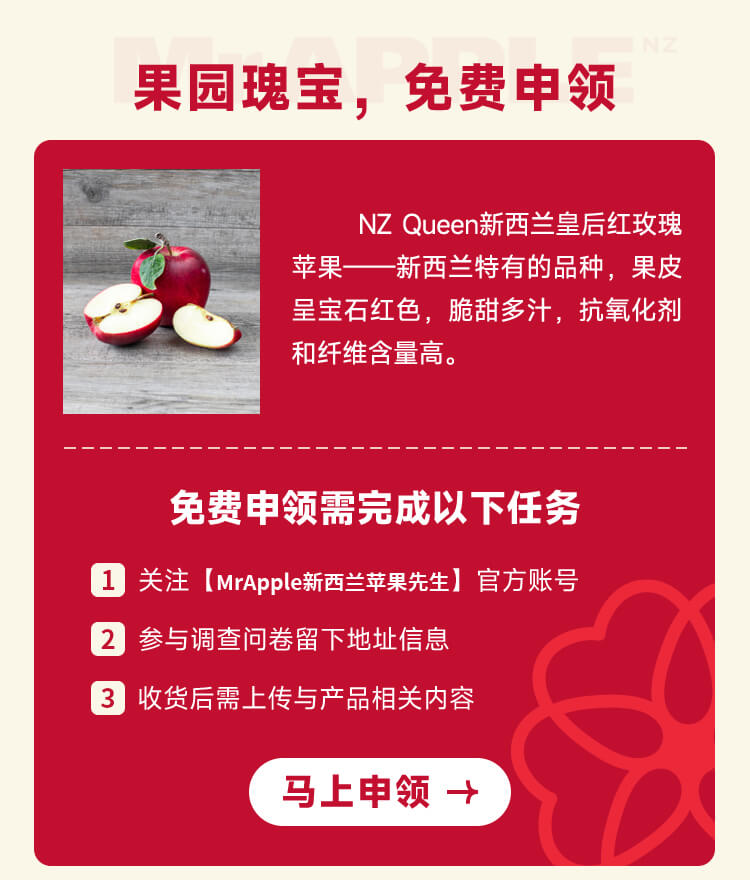Image resolution: width=750 pixels, height=880 pixels.
Task: Tap the 马上申领 button
Action: tap(380, 792)
